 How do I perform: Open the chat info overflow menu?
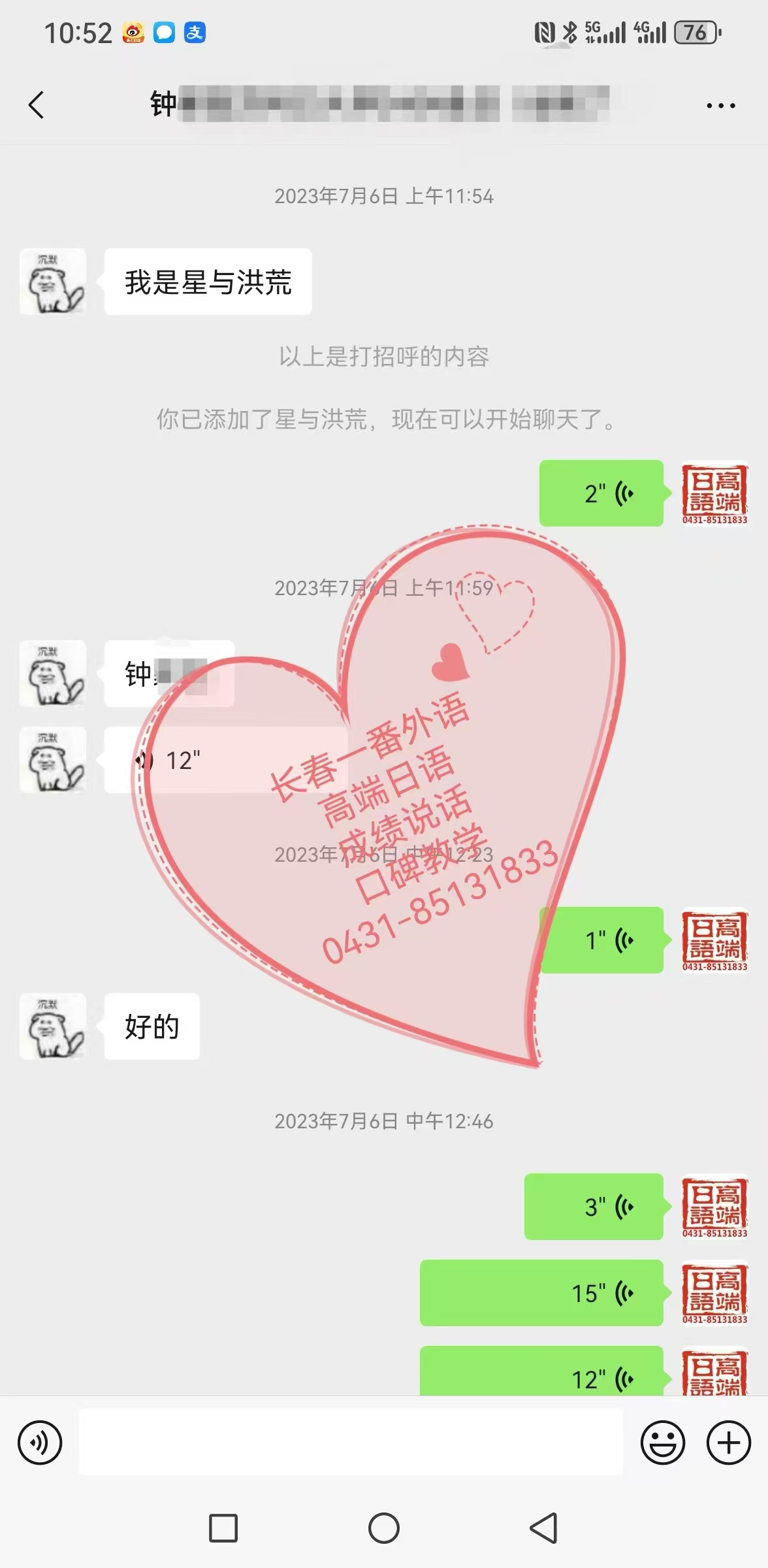(x=720, y=105)
